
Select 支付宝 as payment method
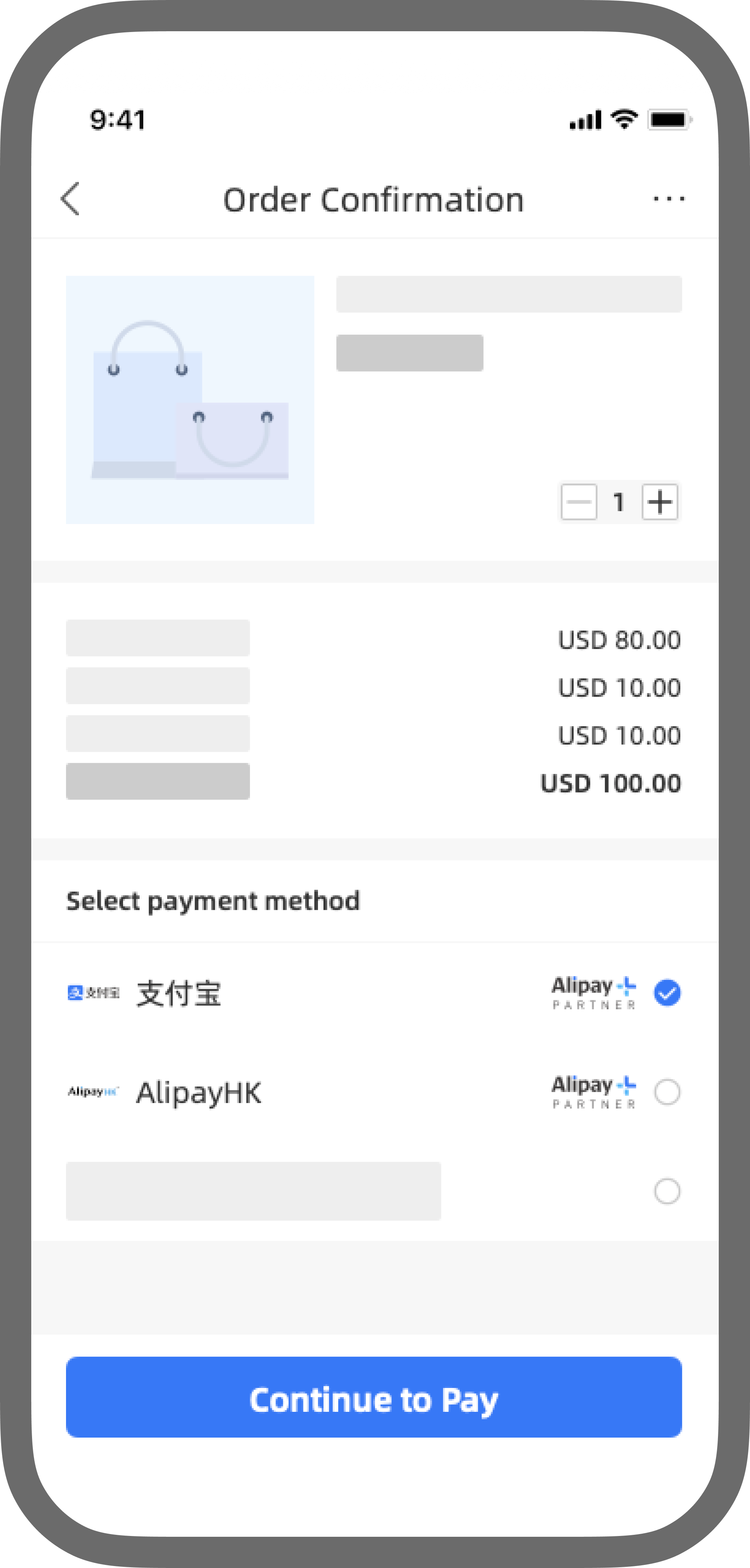(x=666, y=993)
